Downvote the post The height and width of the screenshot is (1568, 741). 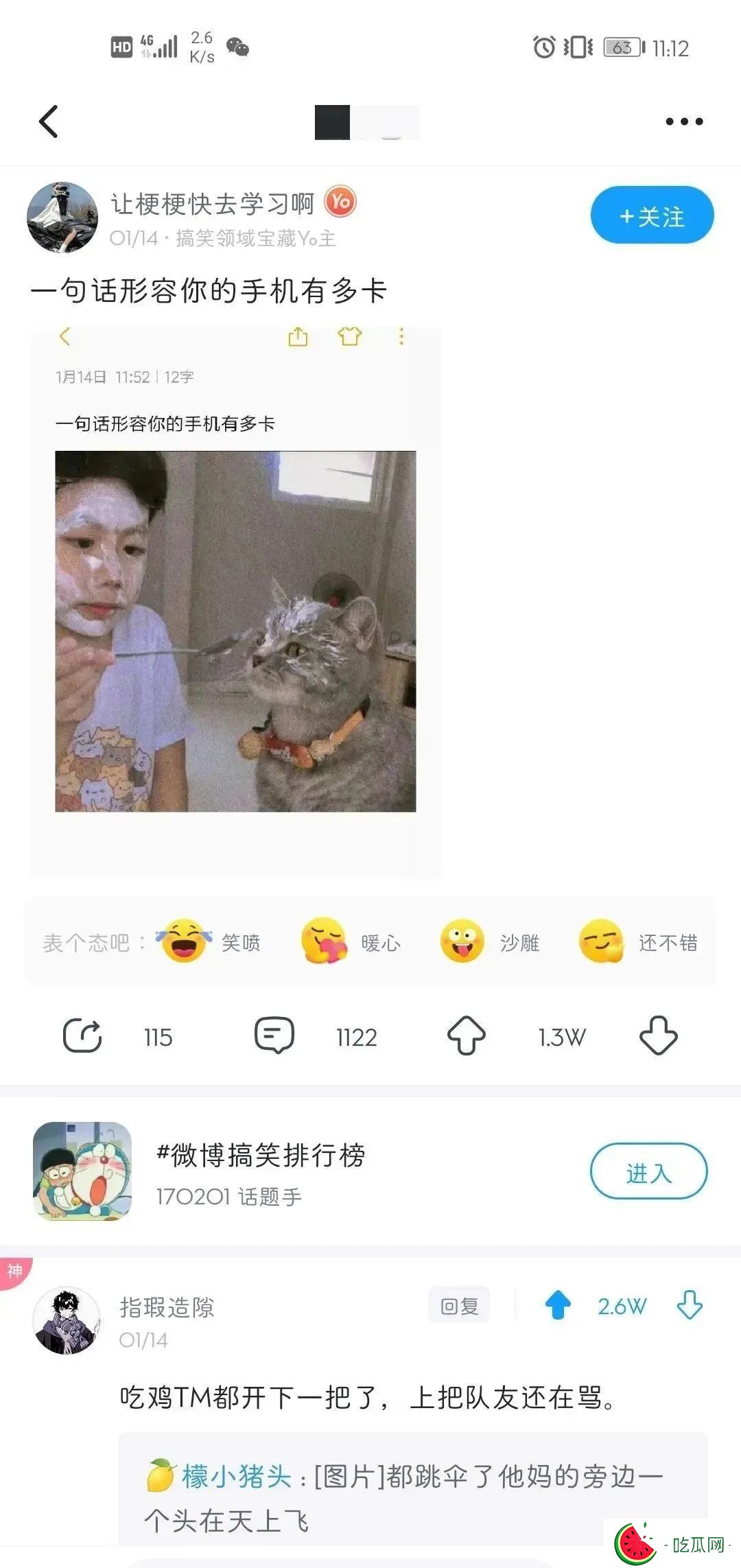click(x=659, y=1035)
